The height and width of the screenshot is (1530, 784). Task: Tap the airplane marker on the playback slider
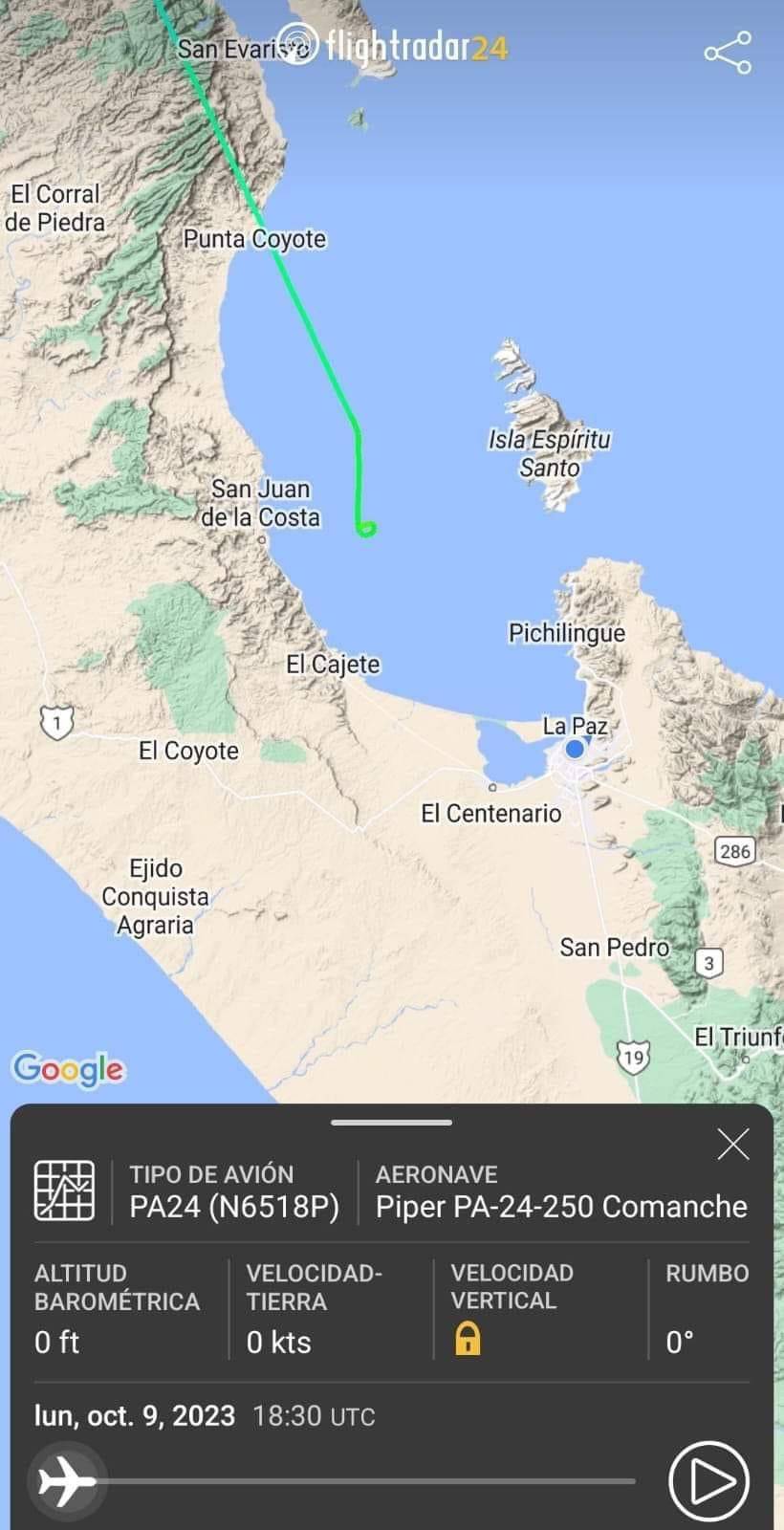point(66,1482)
